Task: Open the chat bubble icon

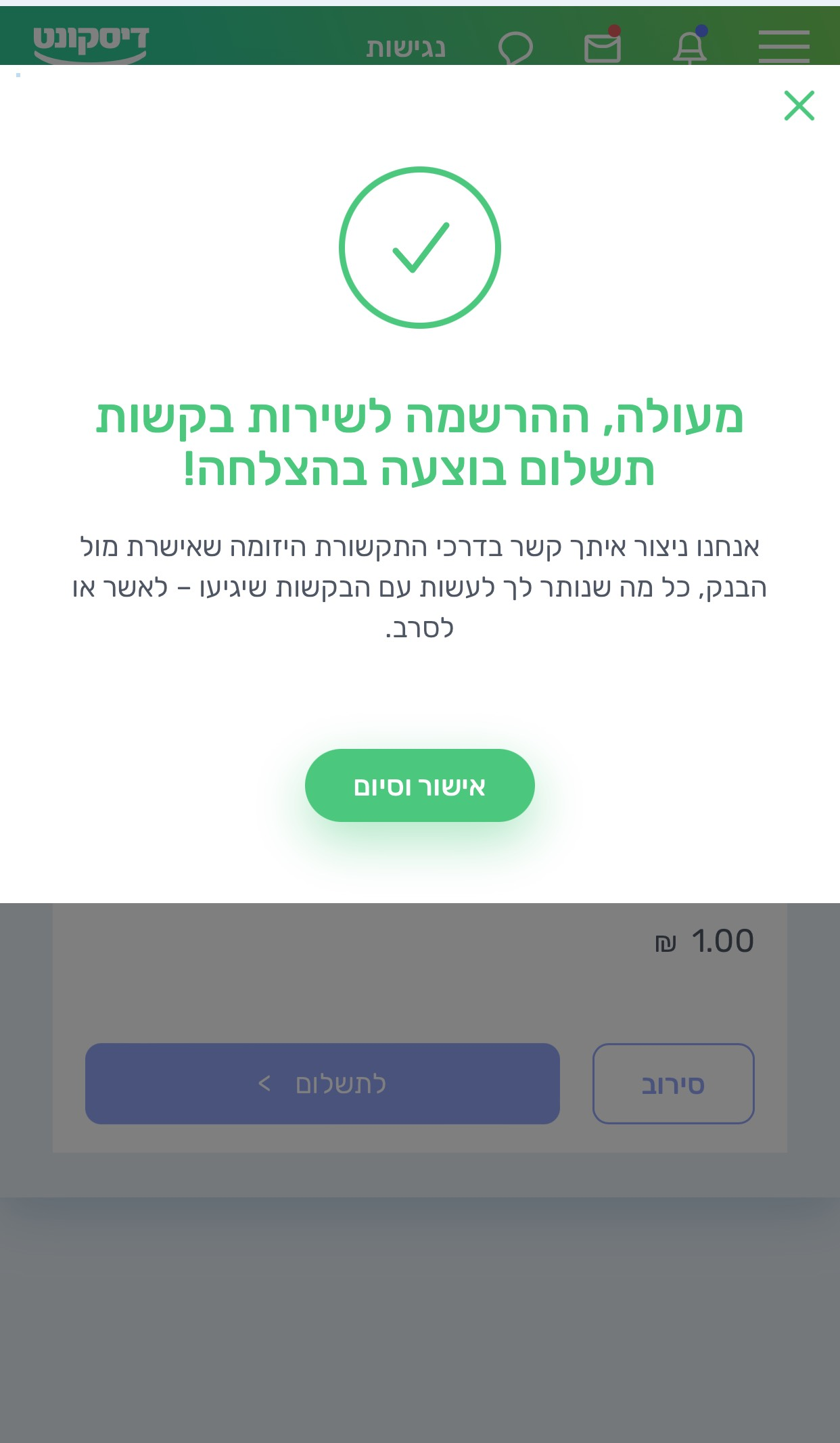Action: [x=515, y=49]
